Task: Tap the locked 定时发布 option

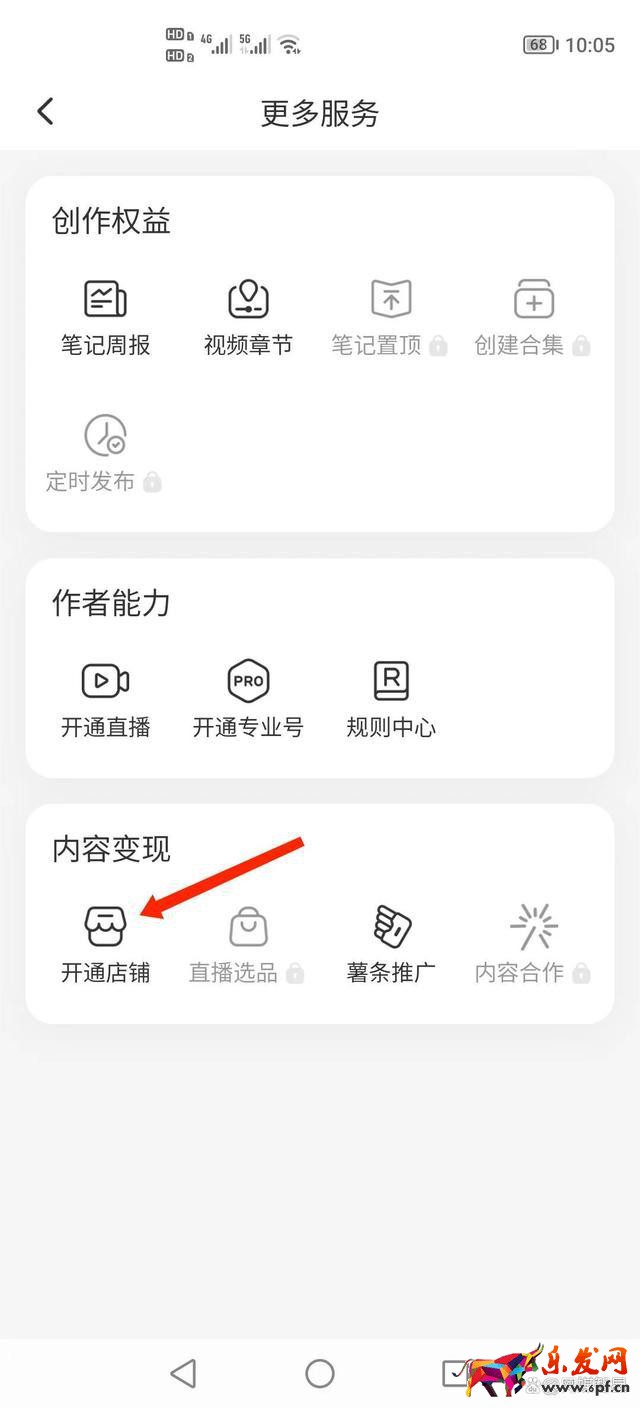Action: (x=104, y=454)
